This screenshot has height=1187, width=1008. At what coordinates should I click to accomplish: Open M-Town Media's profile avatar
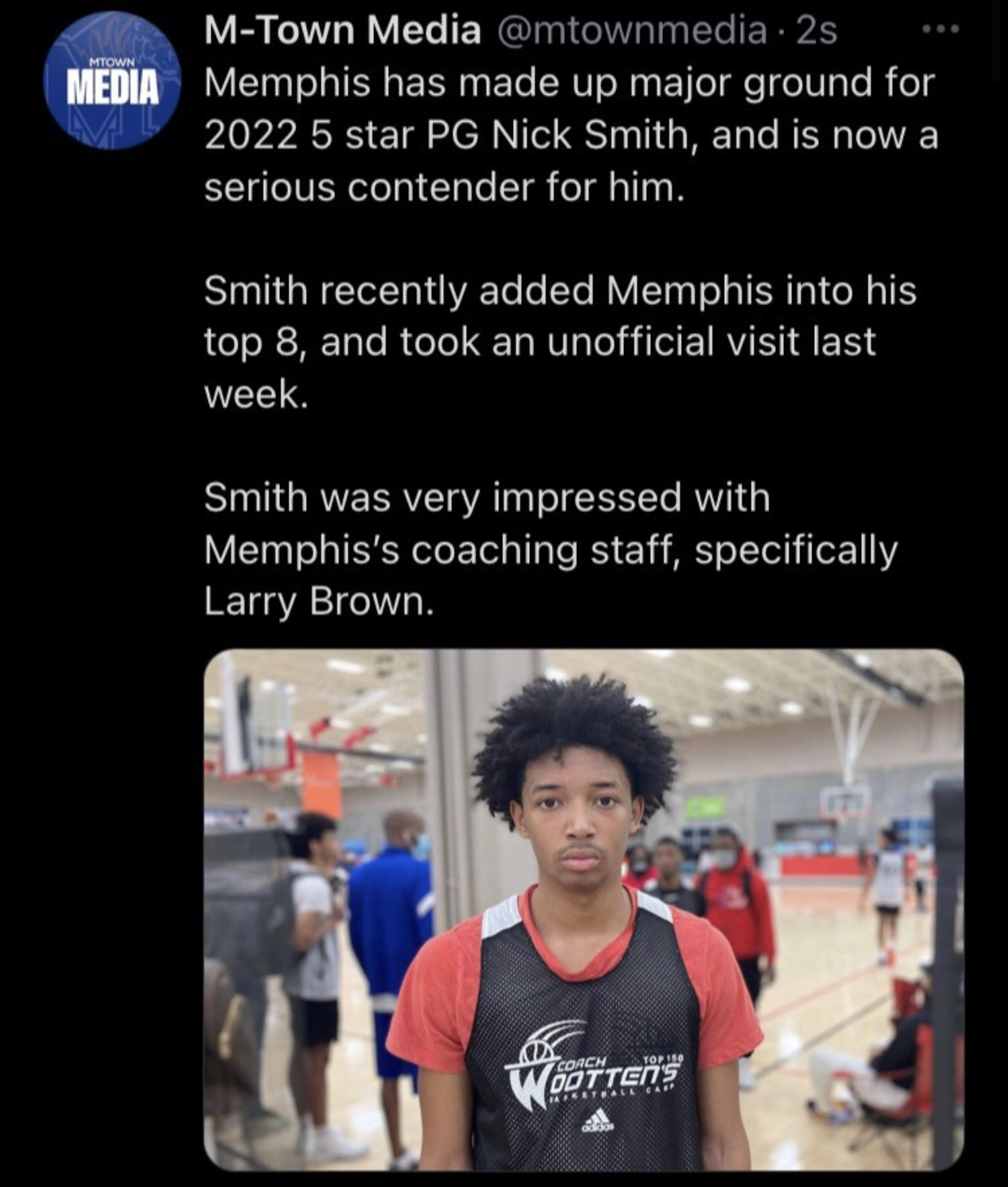[x=111, y=81]
